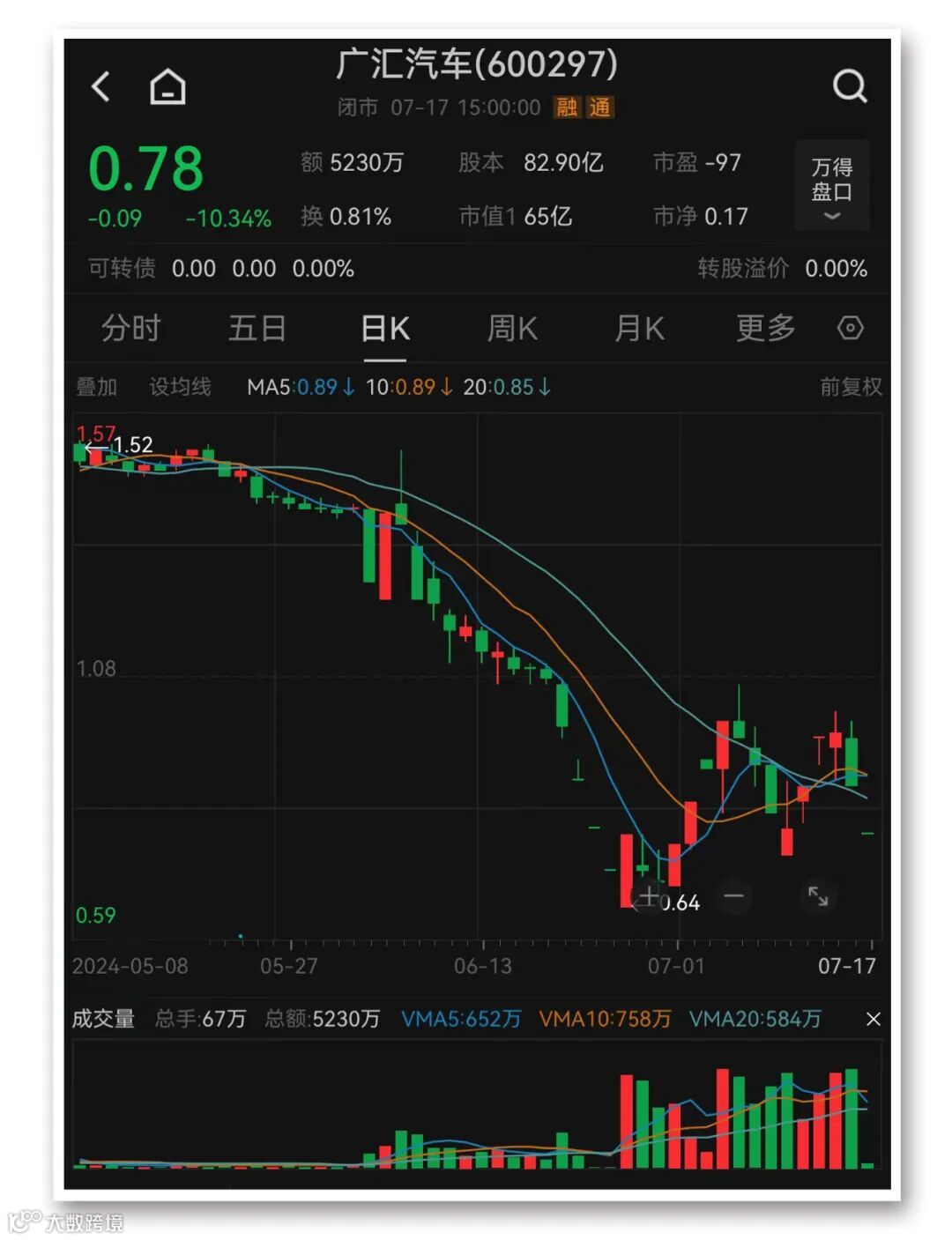Expand the 万得盘口 panel
Viewport: 952px width, 1240px height.
(x=831, y=187)
